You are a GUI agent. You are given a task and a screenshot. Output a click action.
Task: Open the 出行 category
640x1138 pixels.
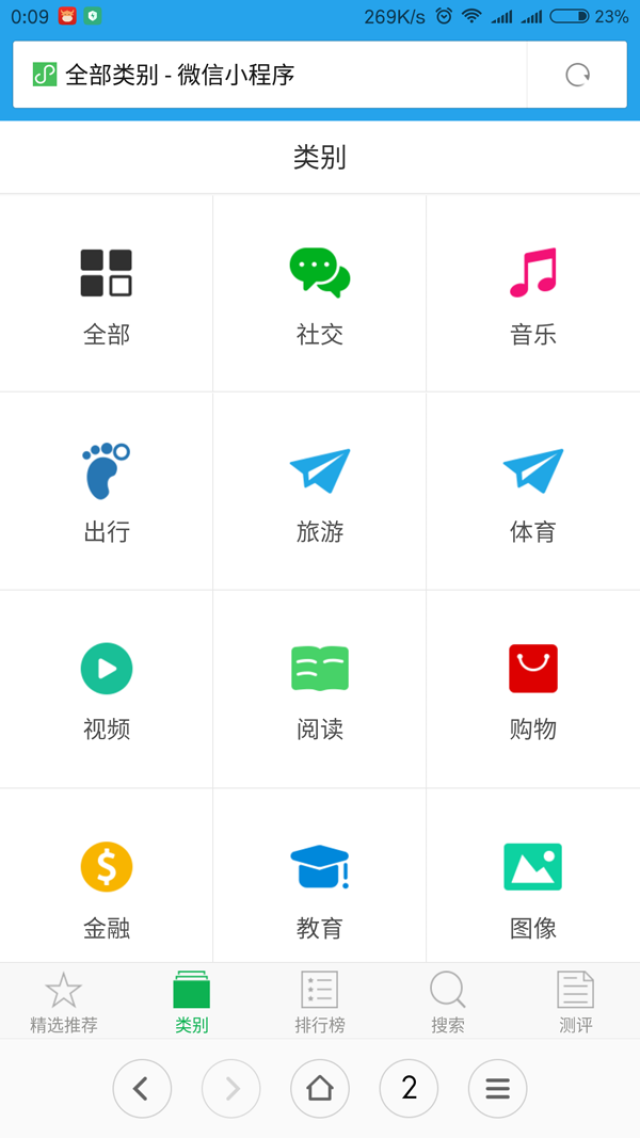[x=106, y=491]
